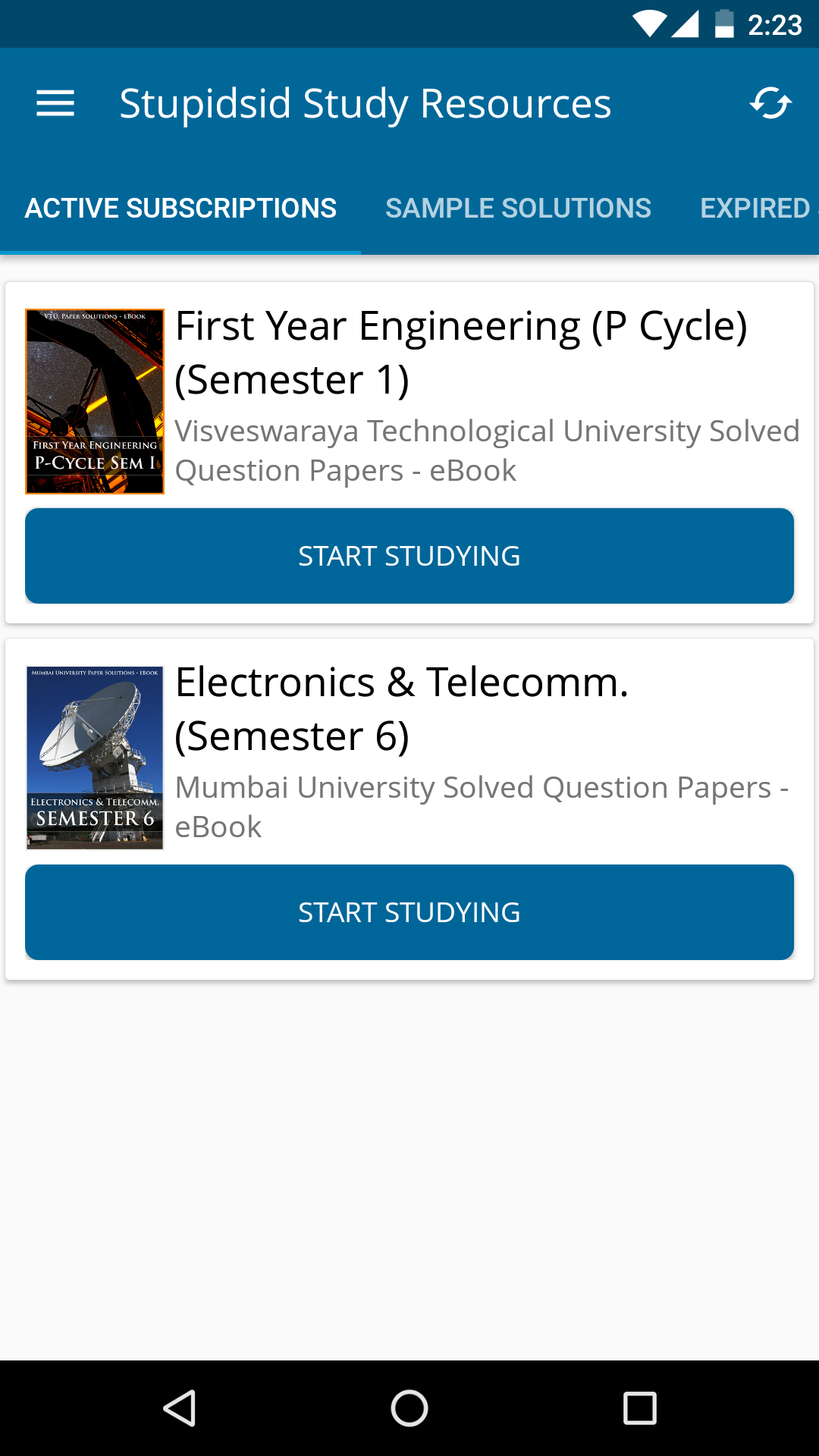Go to the home screen
Screen dimensions: 819x1456
coord(409,1408)
